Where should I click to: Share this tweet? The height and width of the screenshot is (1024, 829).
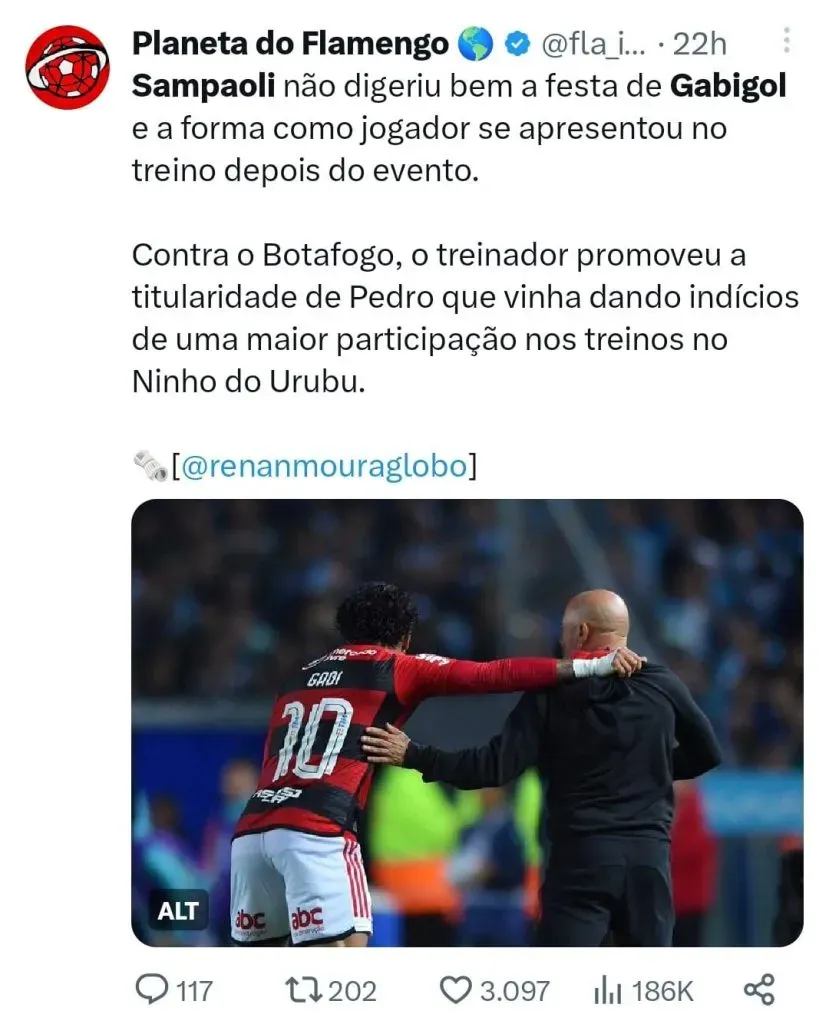coord(760,990)
